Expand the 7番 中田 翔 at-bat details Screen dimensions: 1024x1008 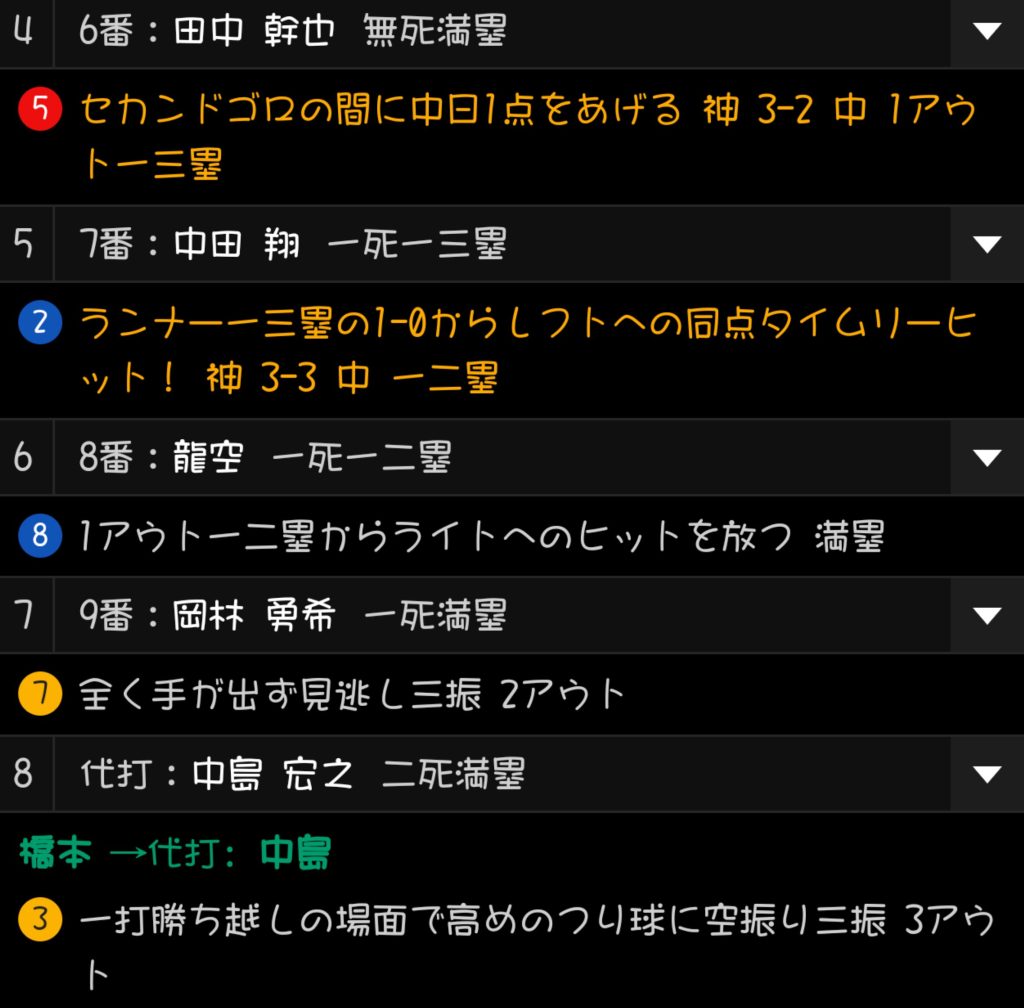(986, 244)
